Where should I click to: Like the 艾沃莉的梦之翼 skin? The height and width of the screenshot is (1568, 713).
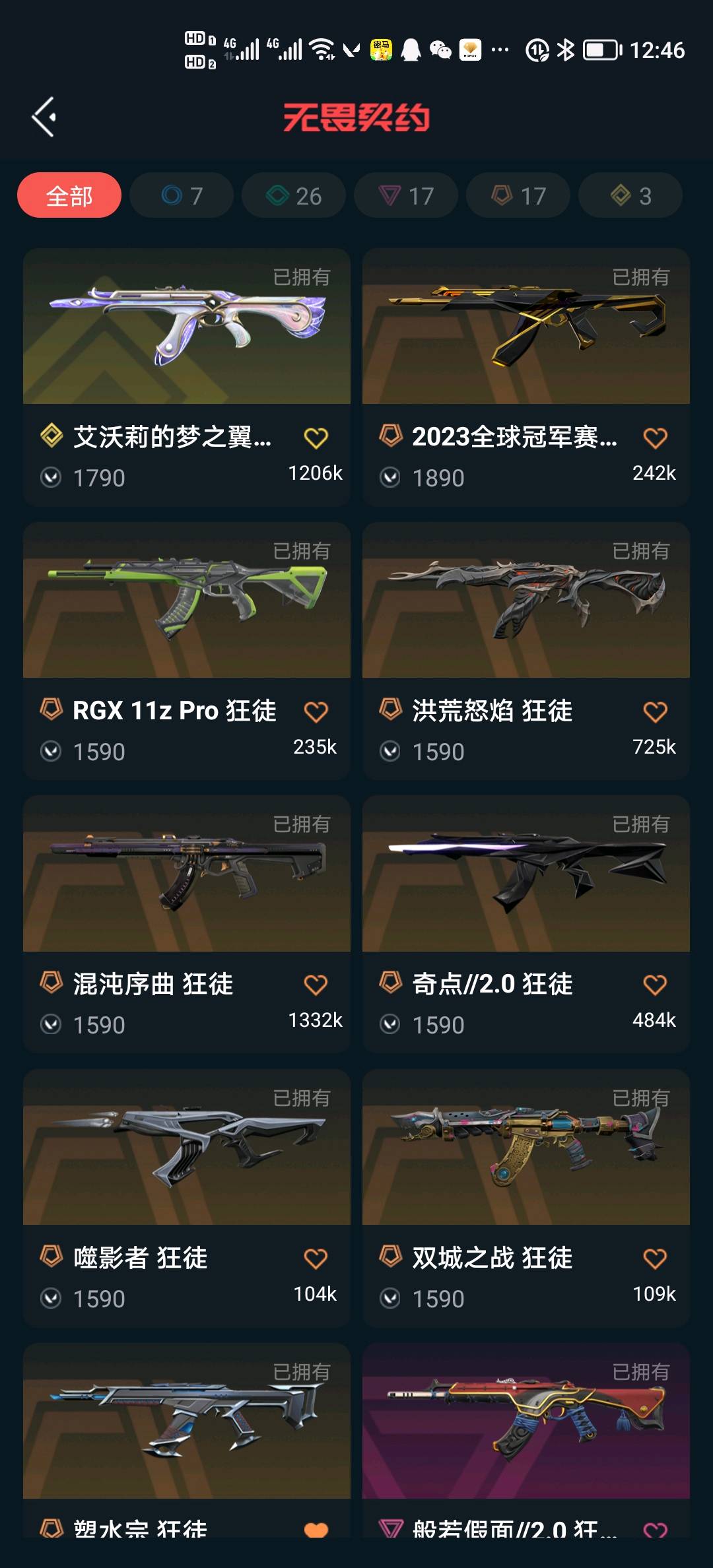tap(316, 438)
